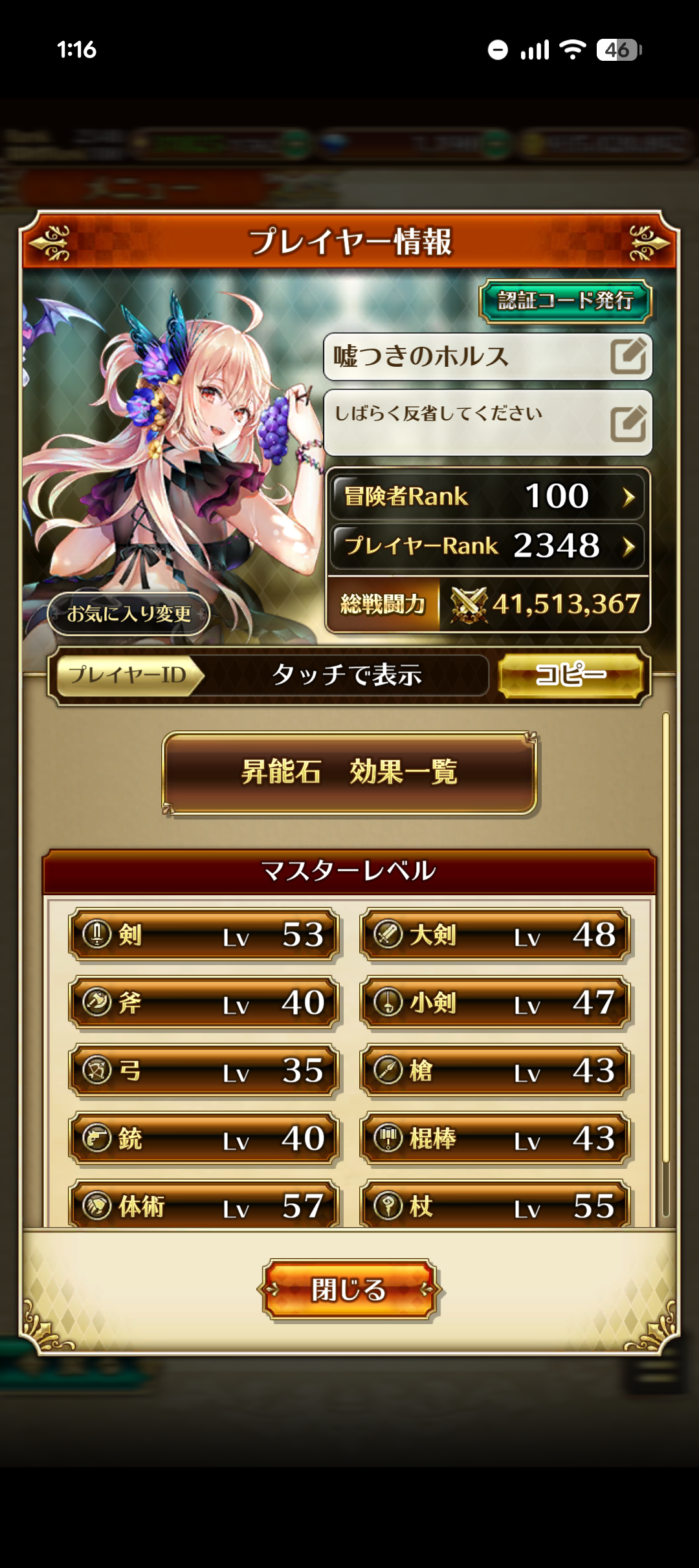
Task: Close the dialog with 閉じる
Action: pos(349,1289)
